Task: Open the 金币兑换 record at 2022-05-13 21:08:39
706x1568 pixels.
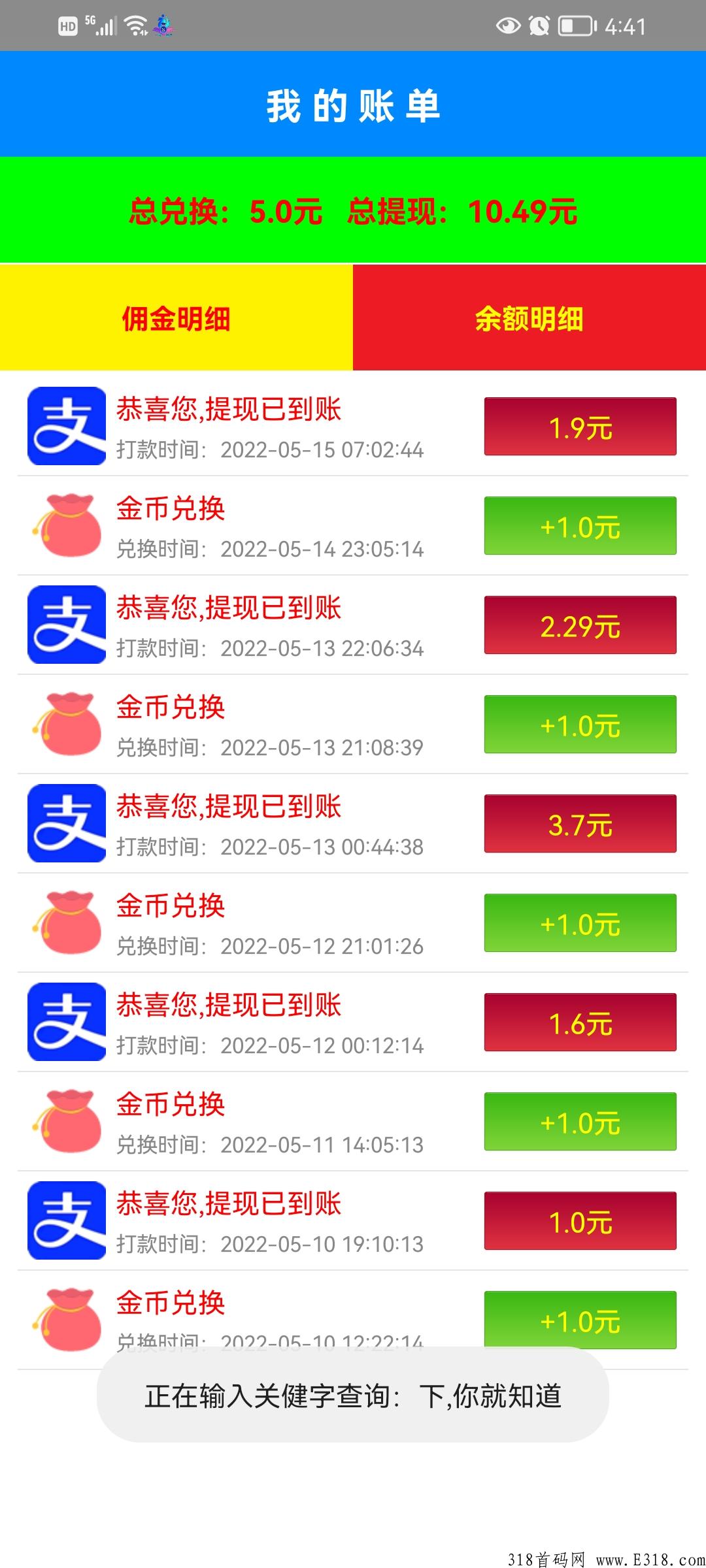Action: click(353, 724)
